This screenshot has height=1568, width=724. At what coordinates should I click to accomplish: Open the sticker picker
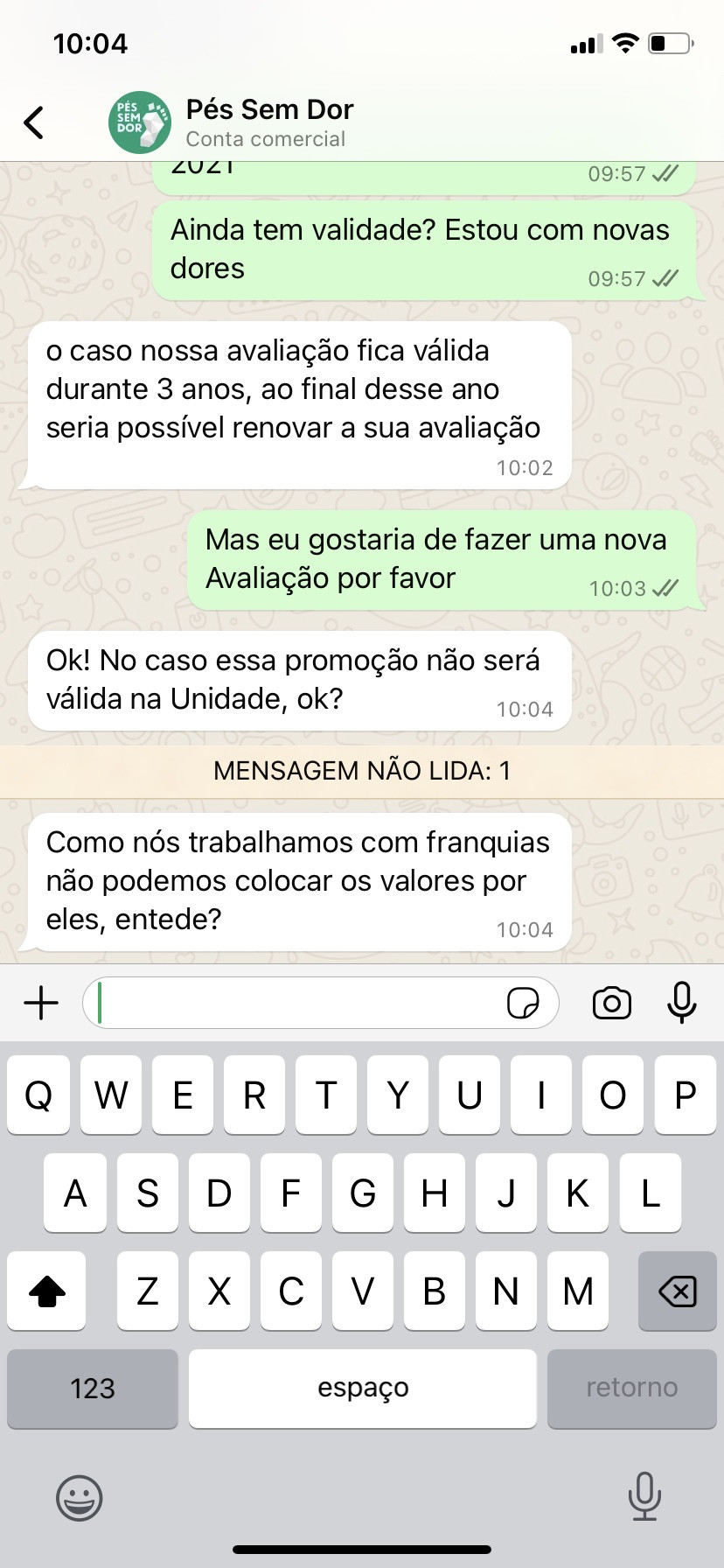(x=523, y=1003)
